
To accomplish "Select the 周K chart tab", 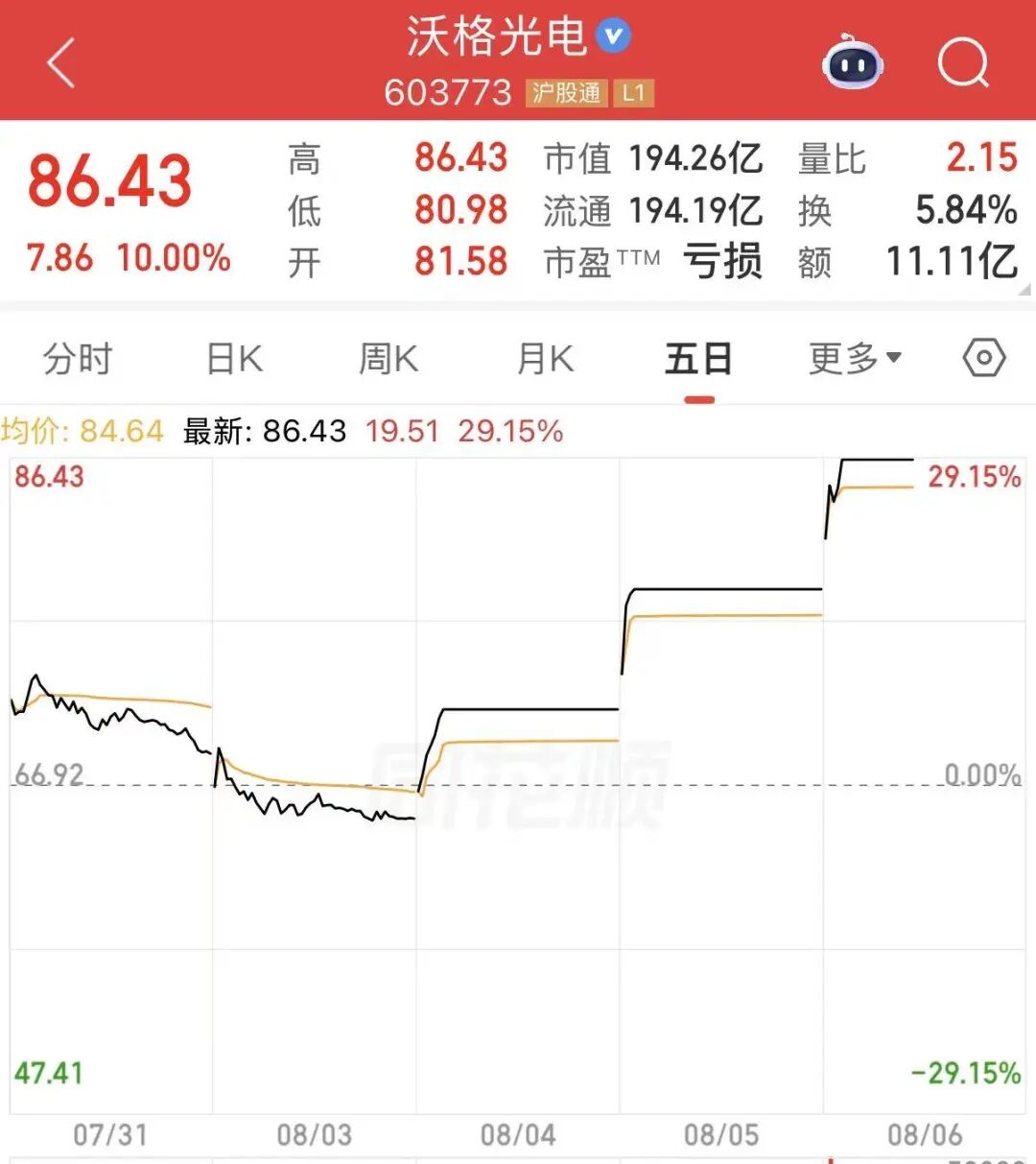I will point(388,360).
